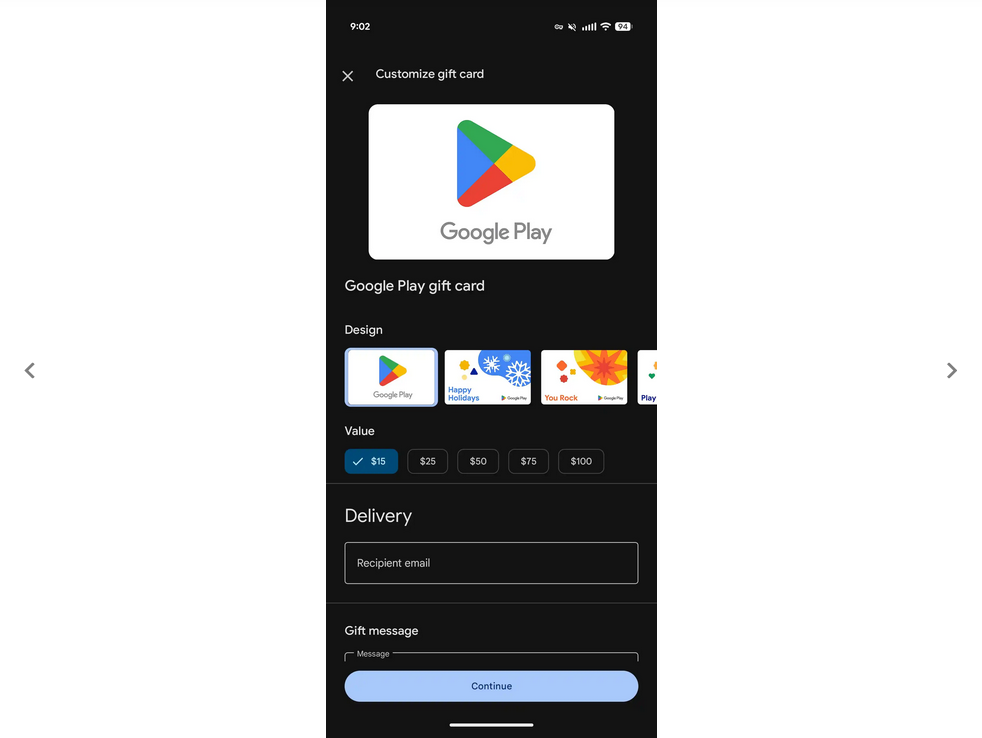Continue to the next step

[491, 686]
